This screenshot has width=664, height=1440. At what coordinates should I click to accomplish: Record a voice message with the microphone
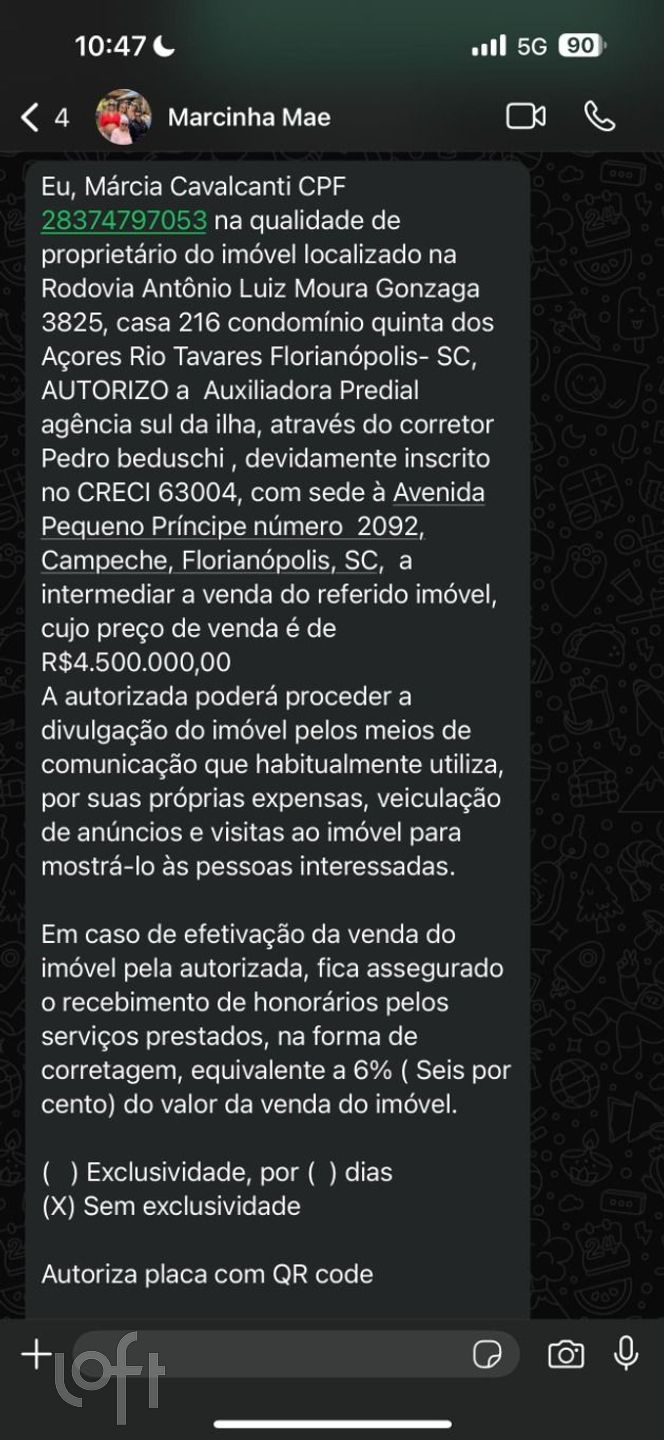click(x=627, y=1353)
